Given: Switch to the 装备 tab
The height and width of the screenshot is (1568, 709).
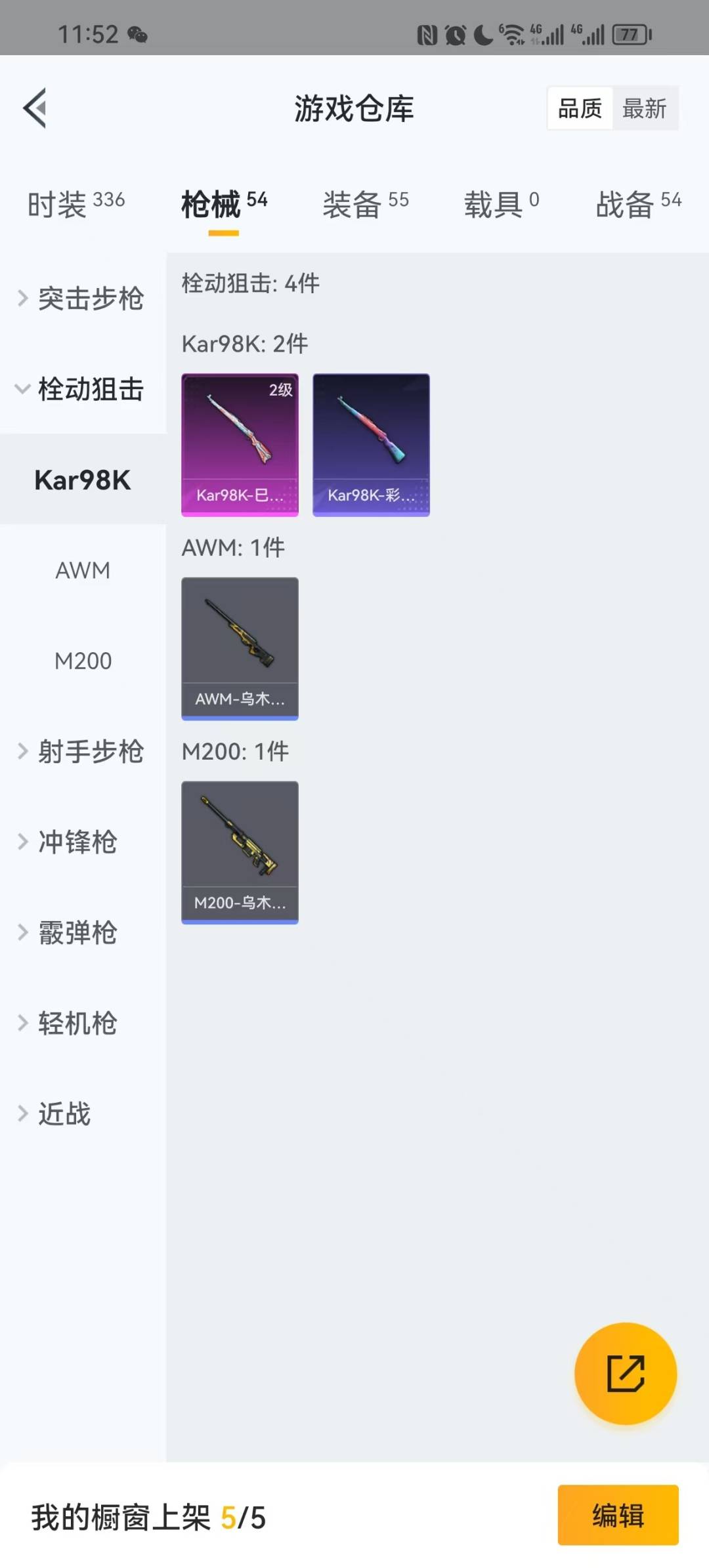Looking at the screenshot, I should 366,204.
